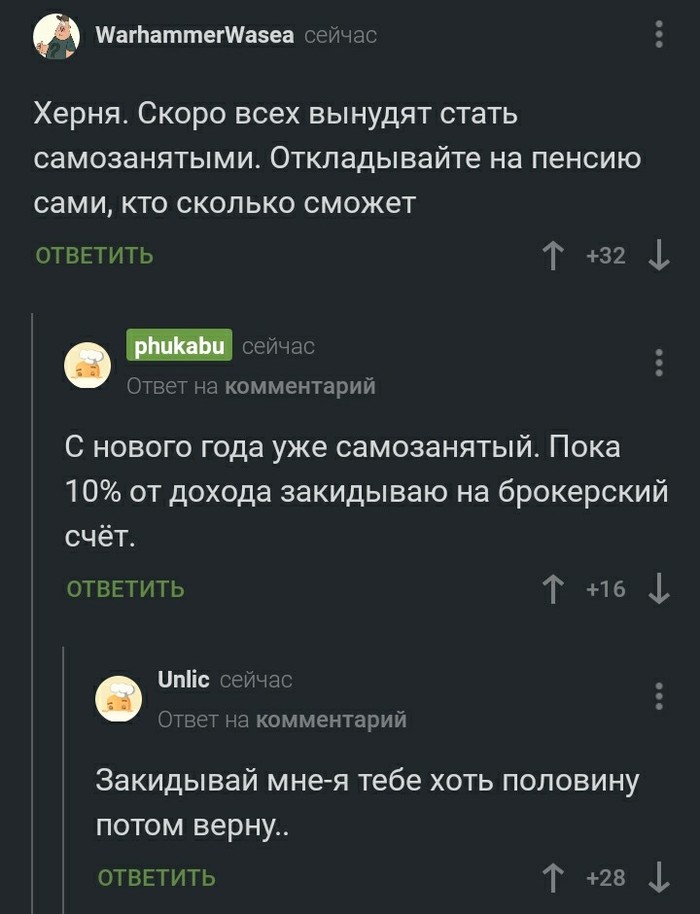Open WarhammerWasea's profile name
Screen dimensions: 700x914
195,36
